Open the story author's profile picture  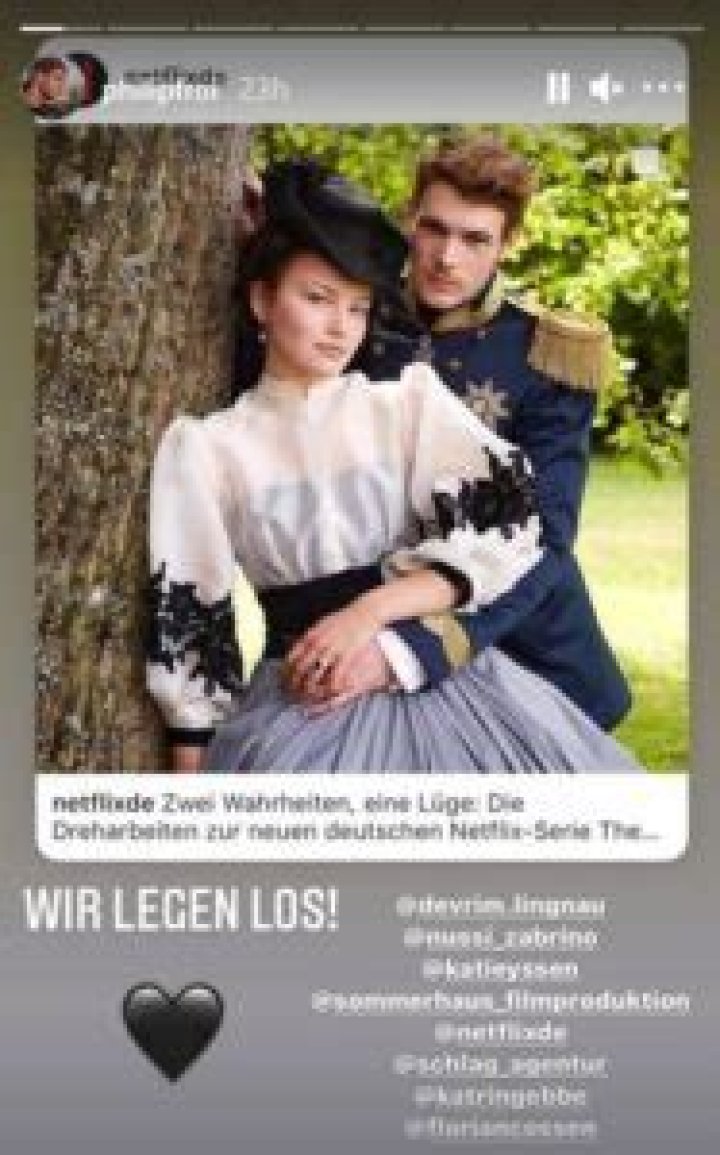click(52, 87)
